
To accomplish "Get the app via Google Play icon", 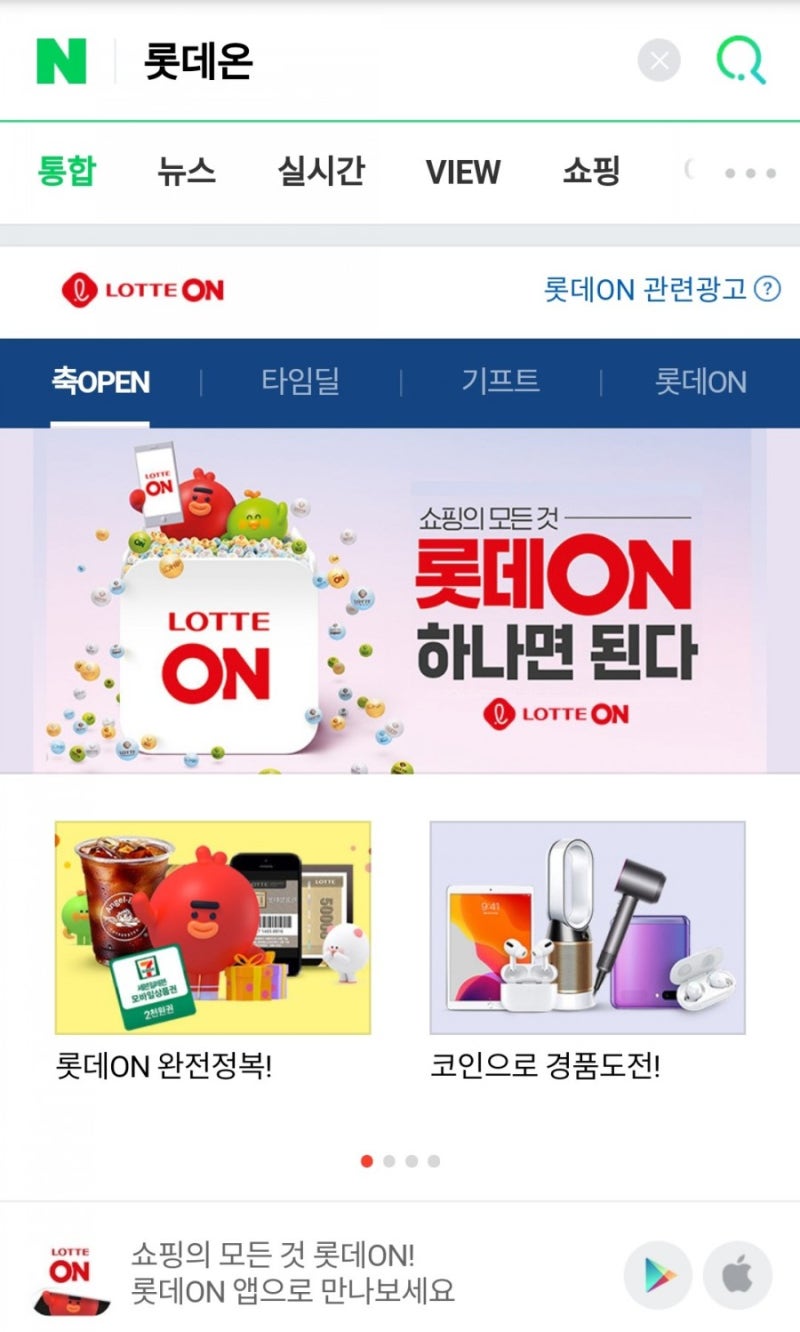I will (x=659, y=1276).
